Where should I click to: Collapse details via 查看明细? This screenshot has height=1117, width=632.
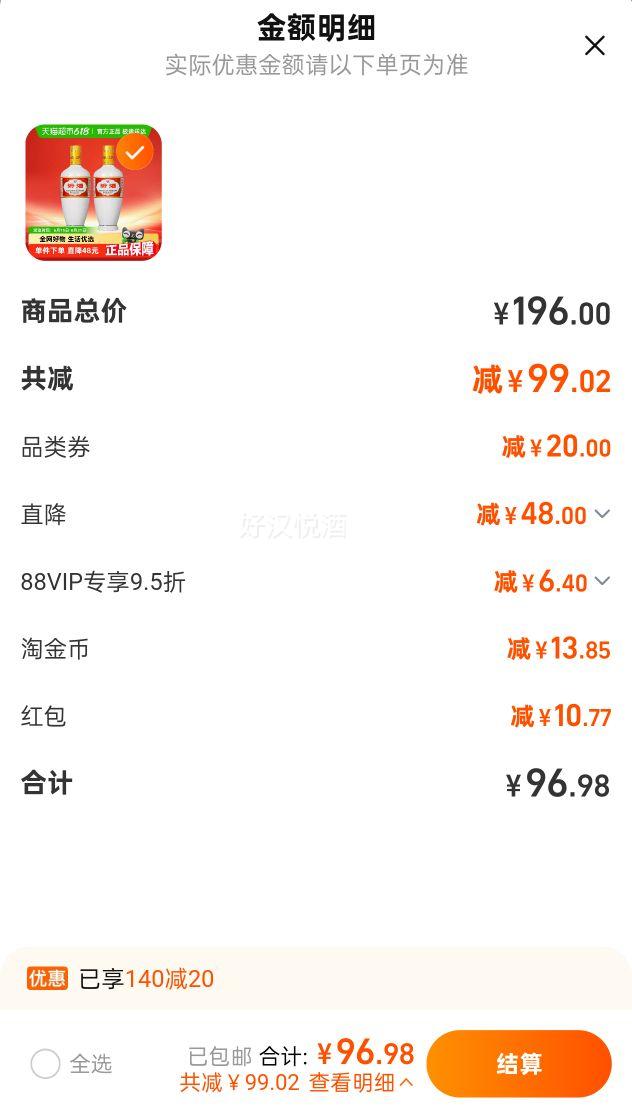click(x=361, y=1084)
